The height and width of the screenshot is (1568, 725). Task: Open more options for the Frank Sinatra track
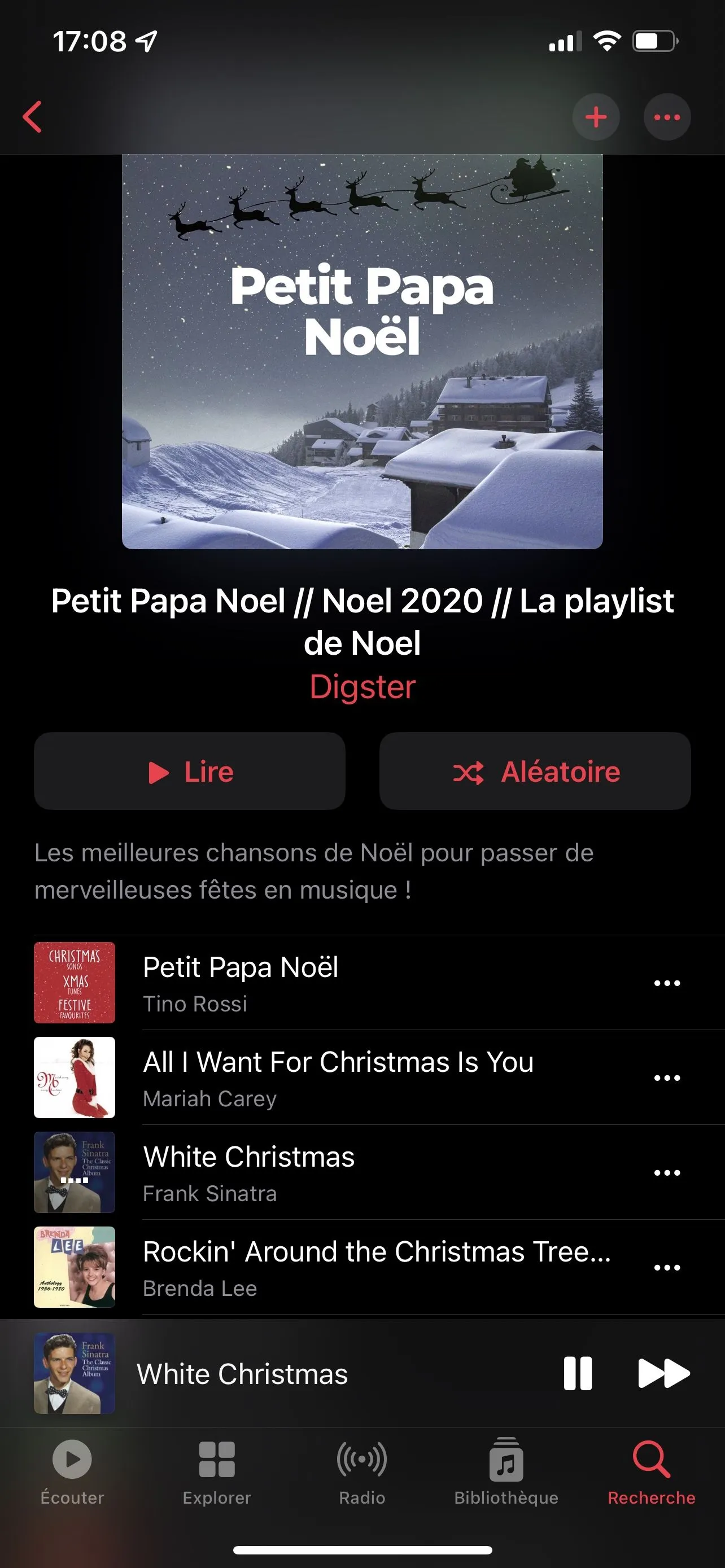(667, 1173)
